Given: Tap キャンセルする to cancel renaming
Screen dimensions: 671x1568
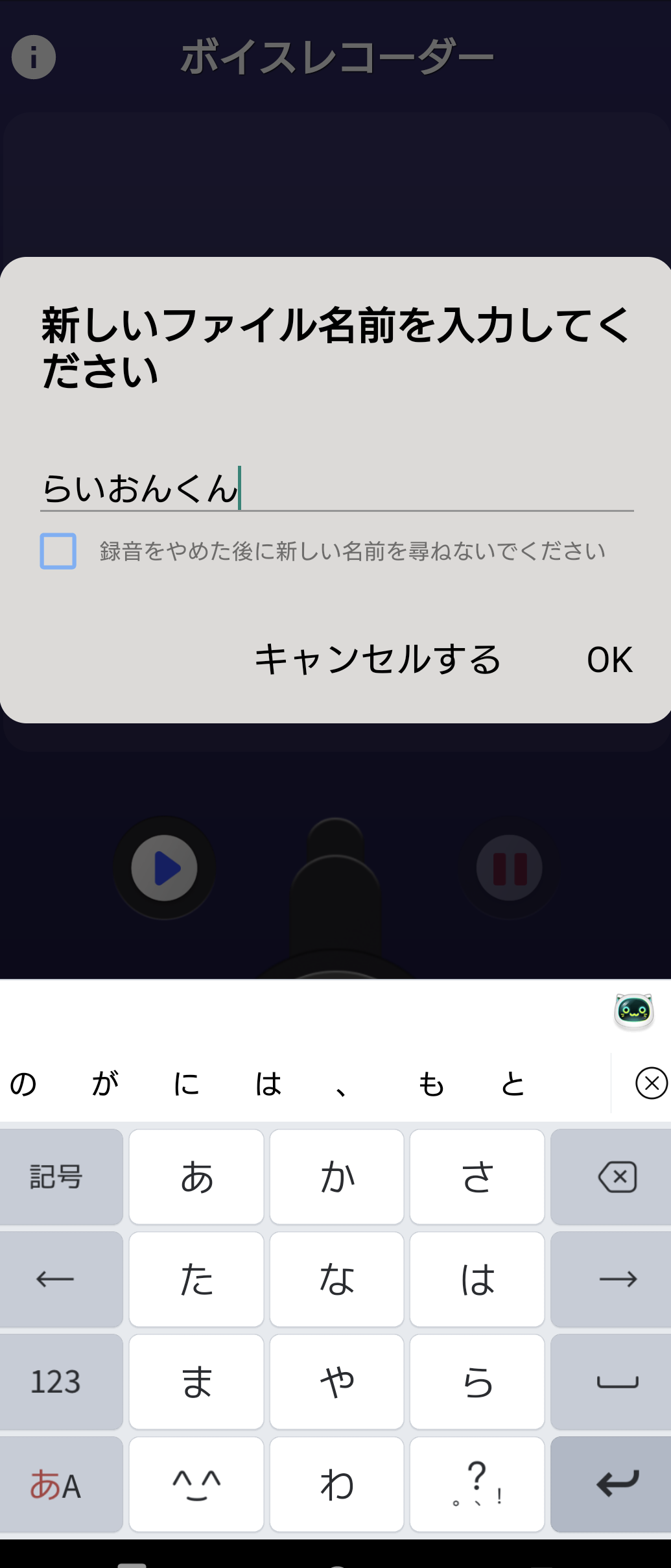Looking at the screenshot, I should click(x=377, y=660).
